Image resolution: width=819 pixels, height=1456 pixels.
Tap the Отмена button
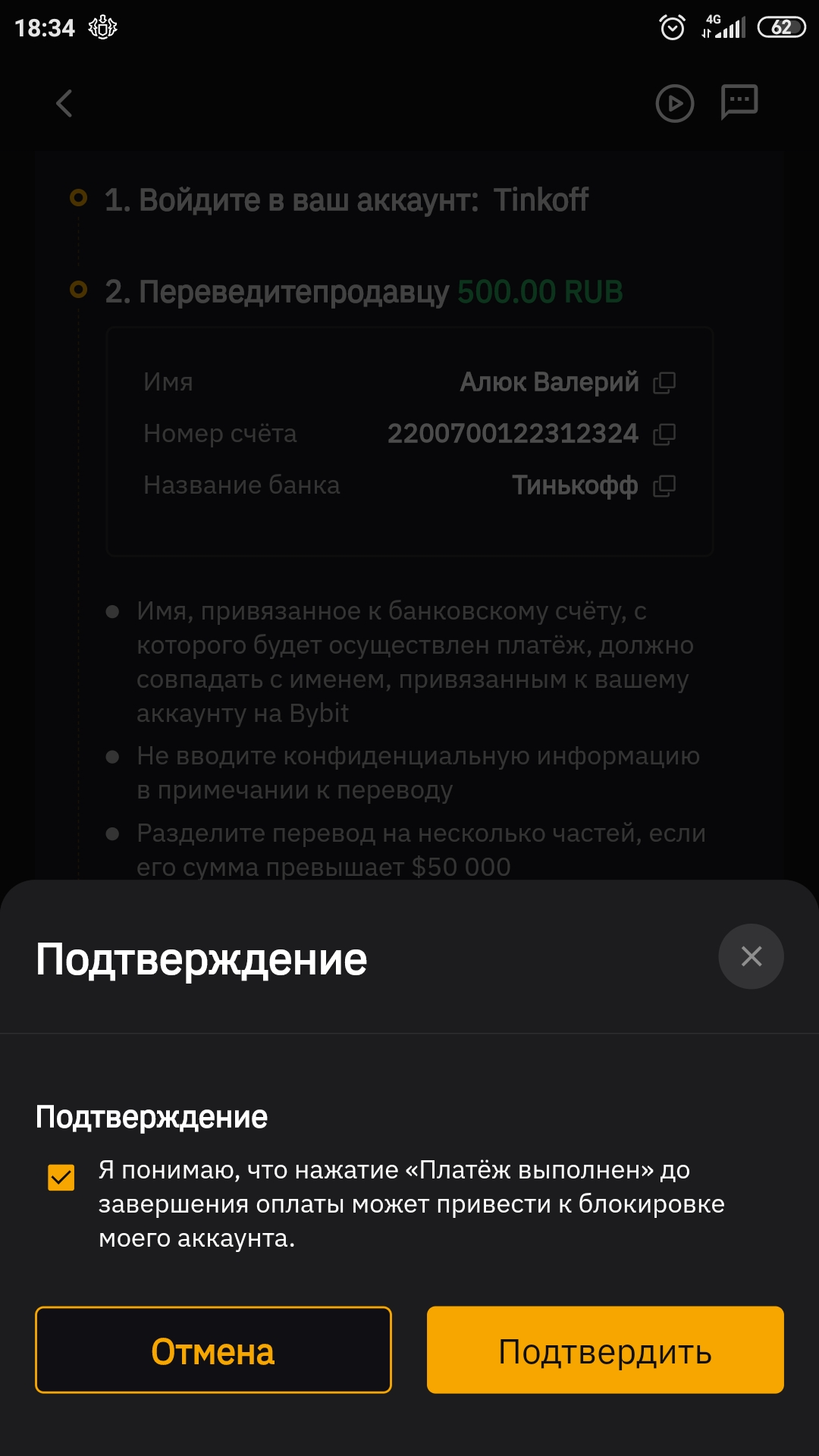pyautogui.click(x=213, y=1350)
